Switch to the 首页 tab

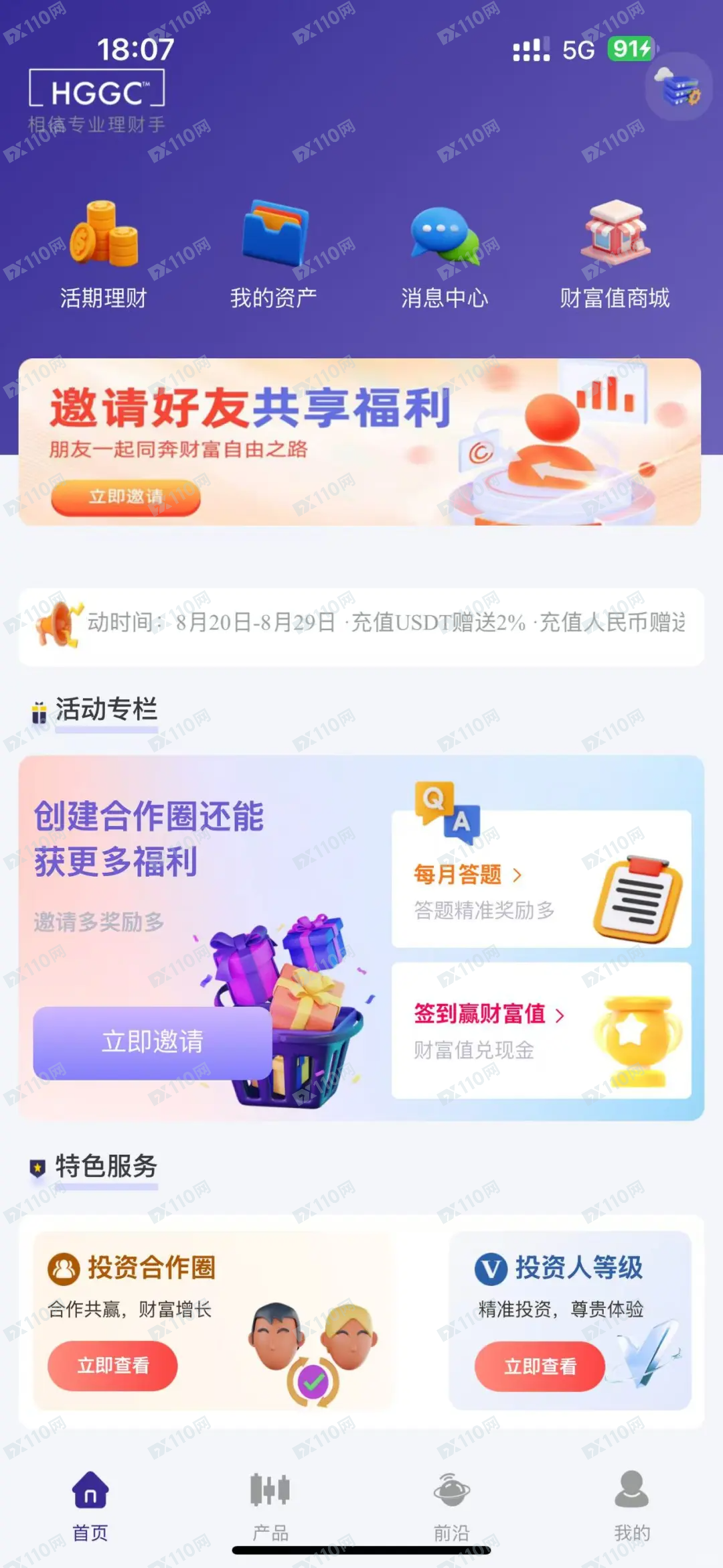[90, 1504]
